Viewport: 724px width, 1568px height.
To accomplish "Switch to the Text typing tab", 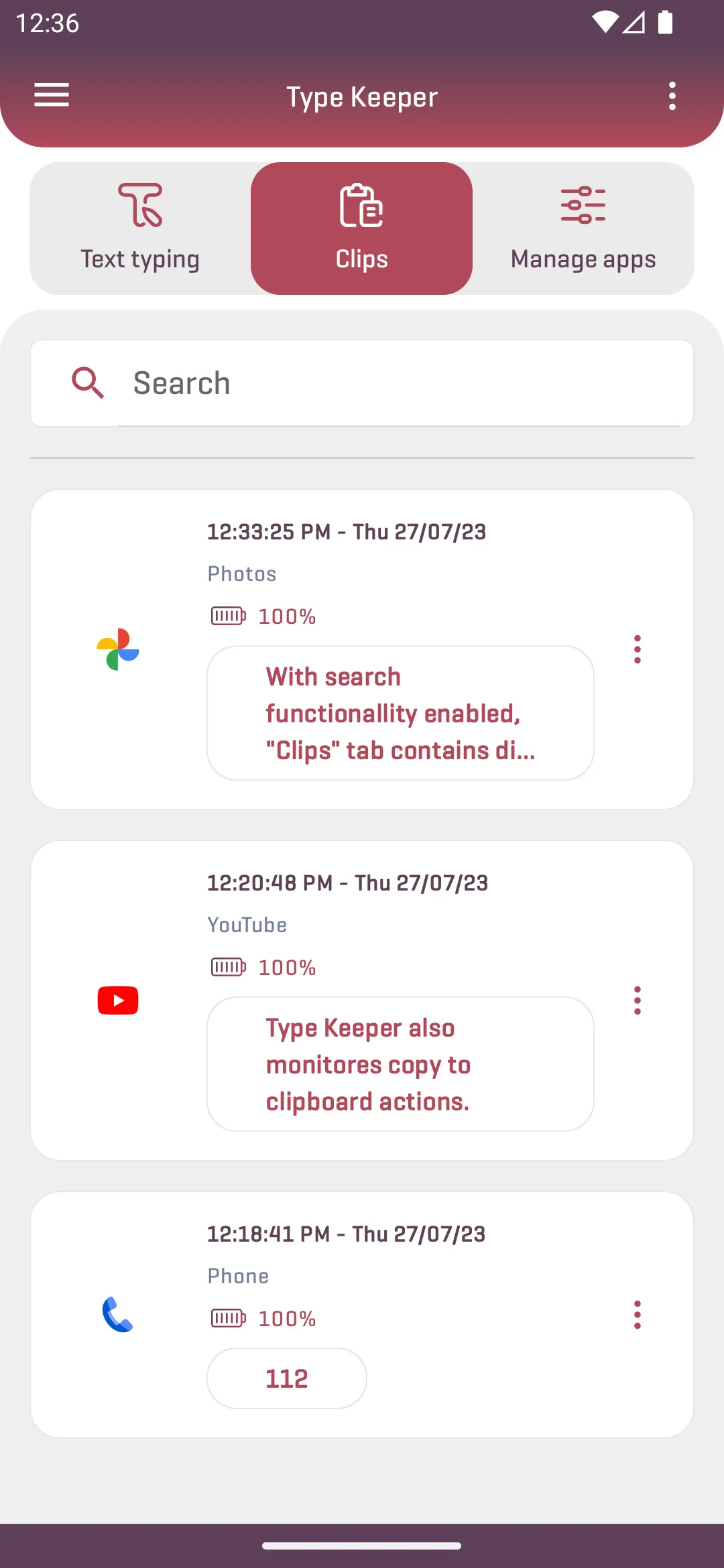I will 139,228.
